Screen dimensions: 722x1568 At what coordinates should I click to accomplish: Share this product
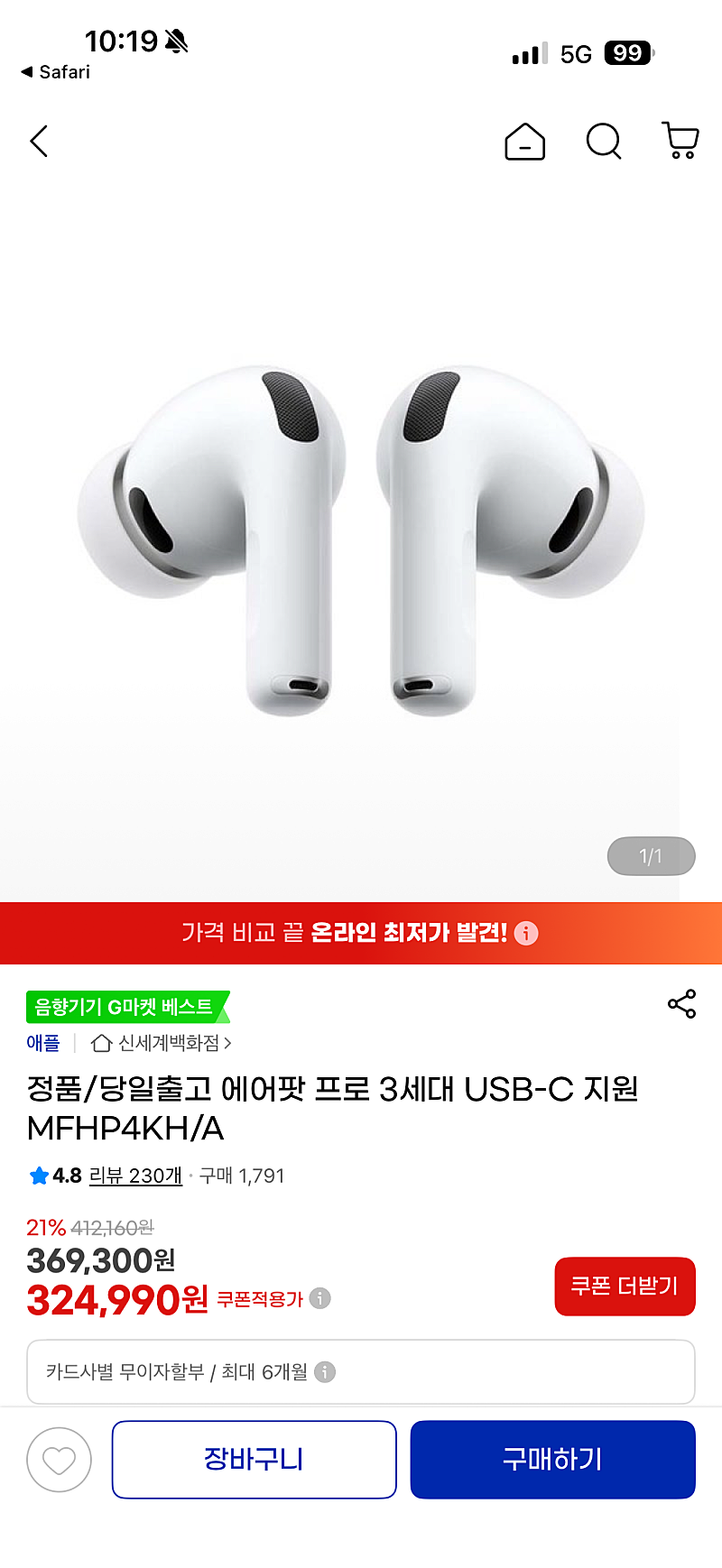click(681, 1004)
